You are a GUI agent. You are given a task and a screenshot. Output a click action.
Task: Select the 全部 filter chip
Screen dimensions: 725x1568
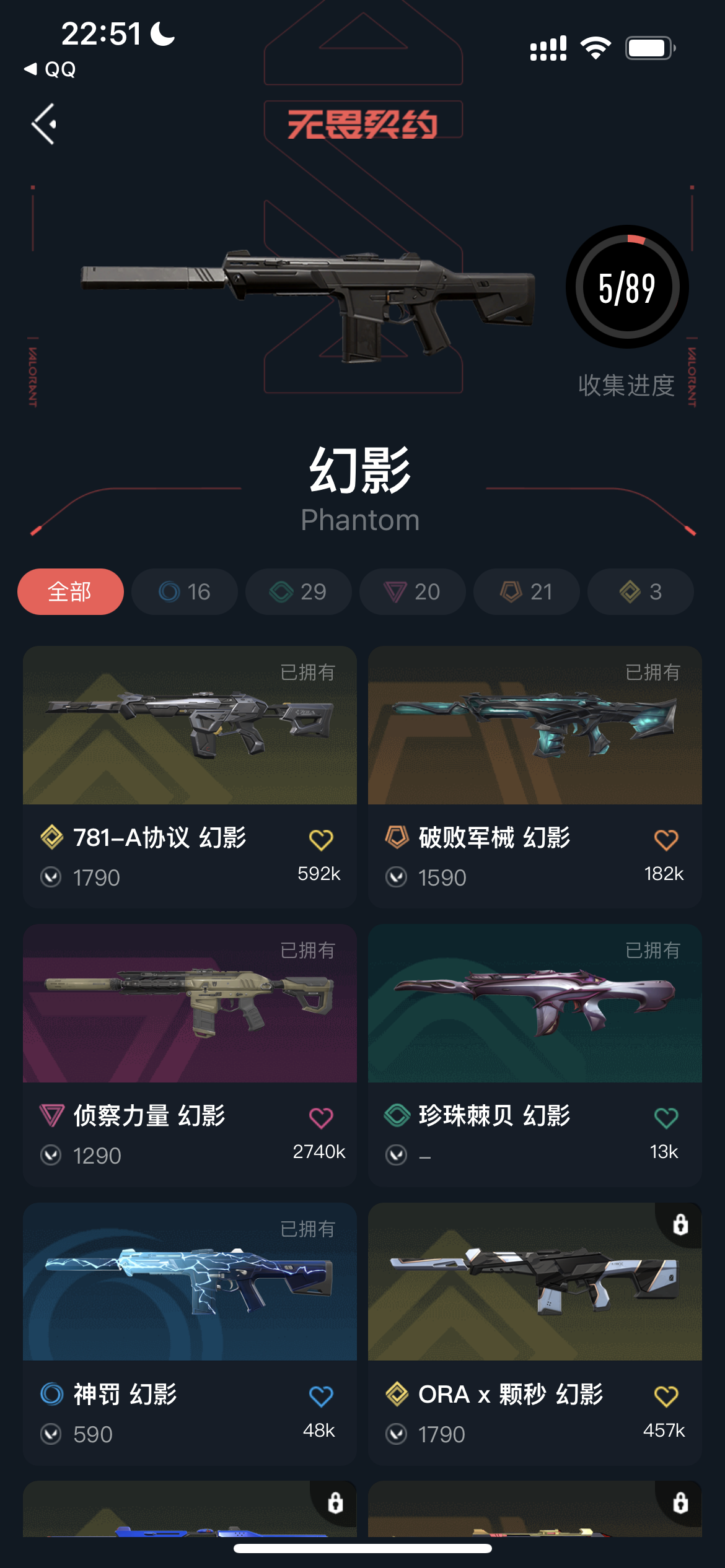click(71, 591)
